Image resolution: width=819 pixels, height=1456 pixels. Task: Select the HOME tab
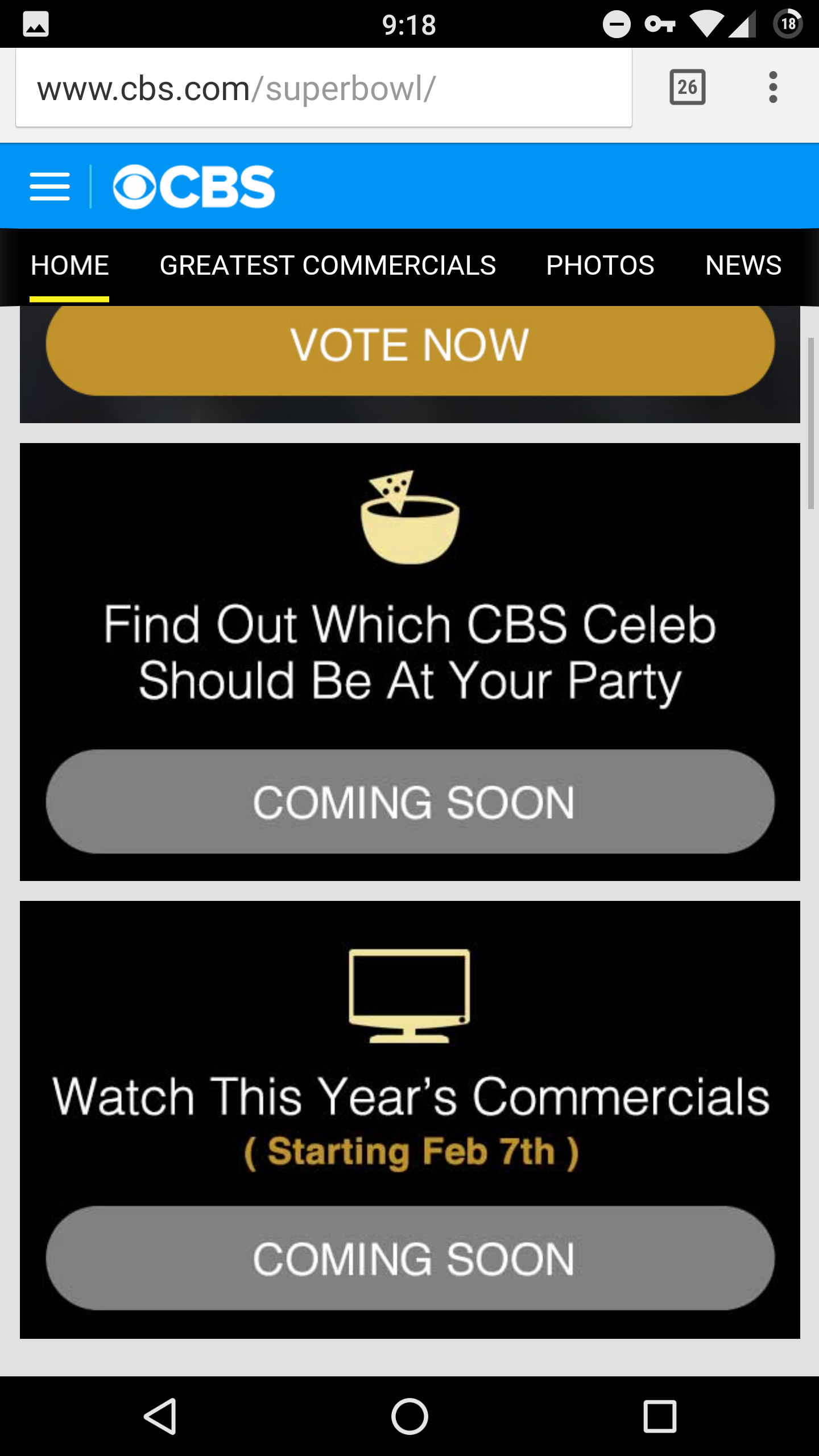point(69,266)
